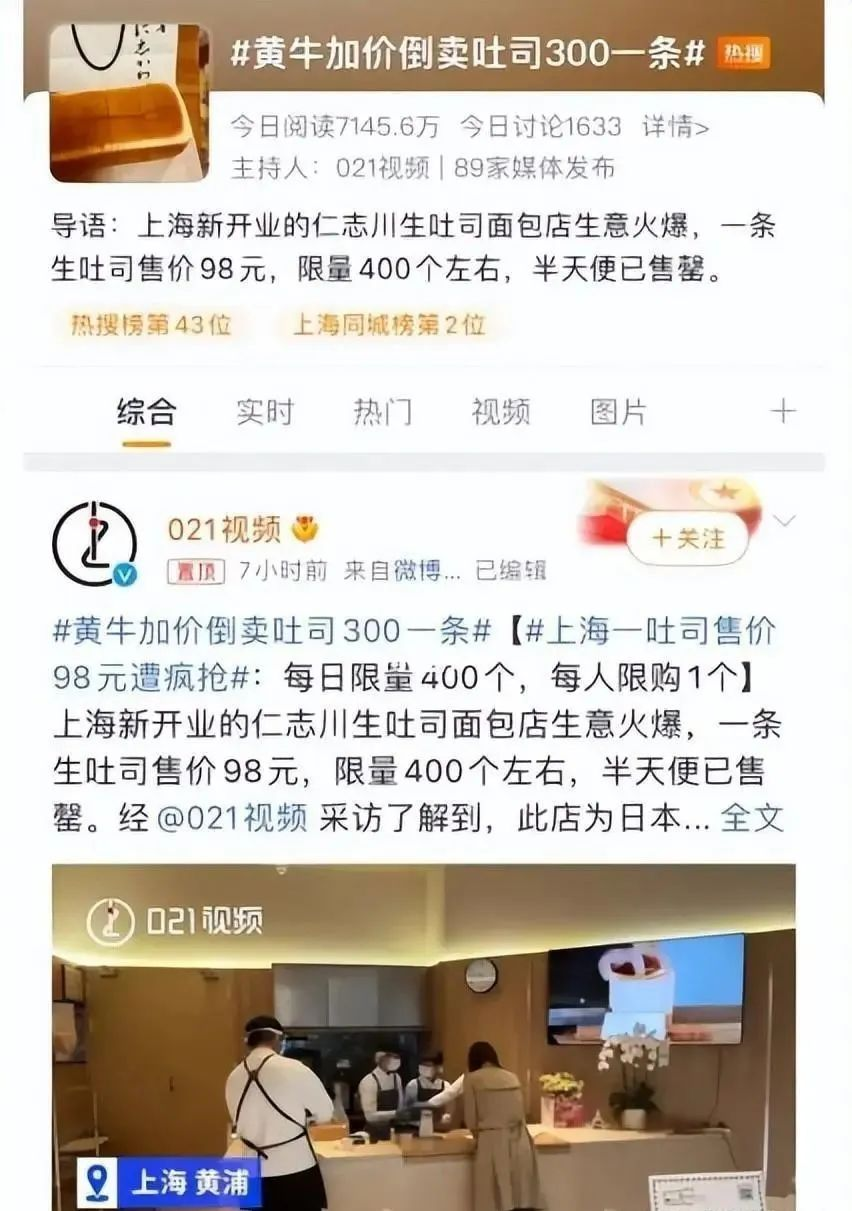Open @021视频 mention in post

[x=232, y=817]
